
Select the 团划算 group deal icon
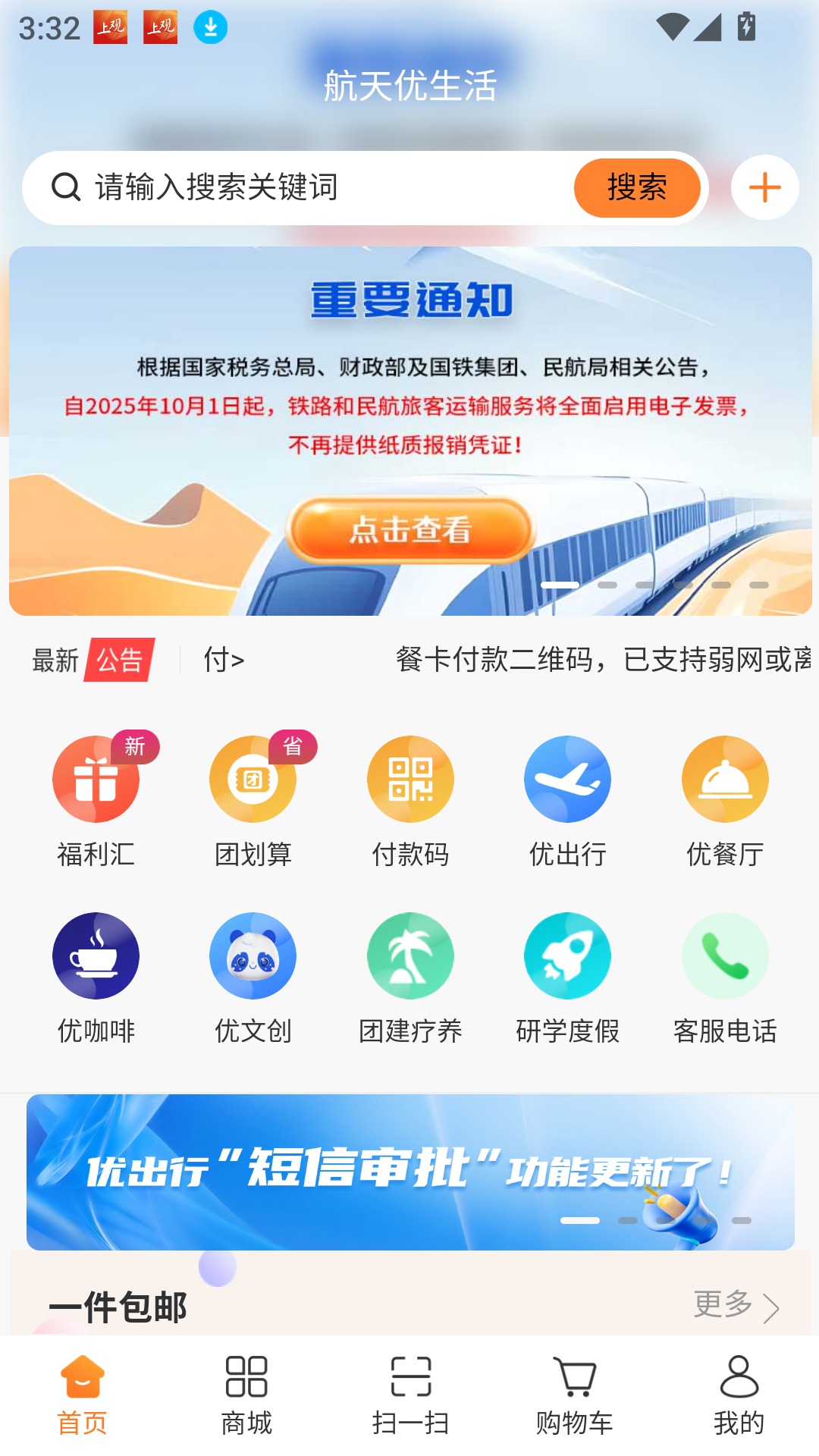253,779
